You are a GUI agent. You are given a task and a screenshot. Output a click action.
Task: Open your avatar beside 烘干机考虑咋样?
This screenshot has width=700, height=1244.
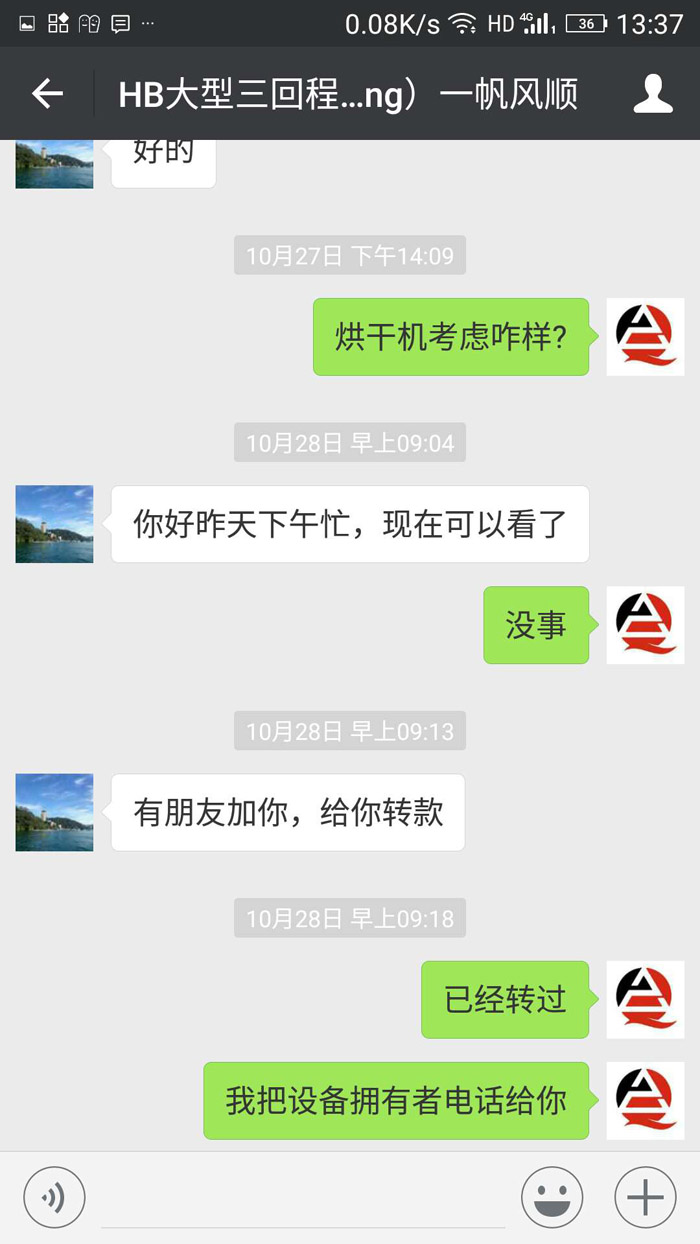[x=645, y=337]
